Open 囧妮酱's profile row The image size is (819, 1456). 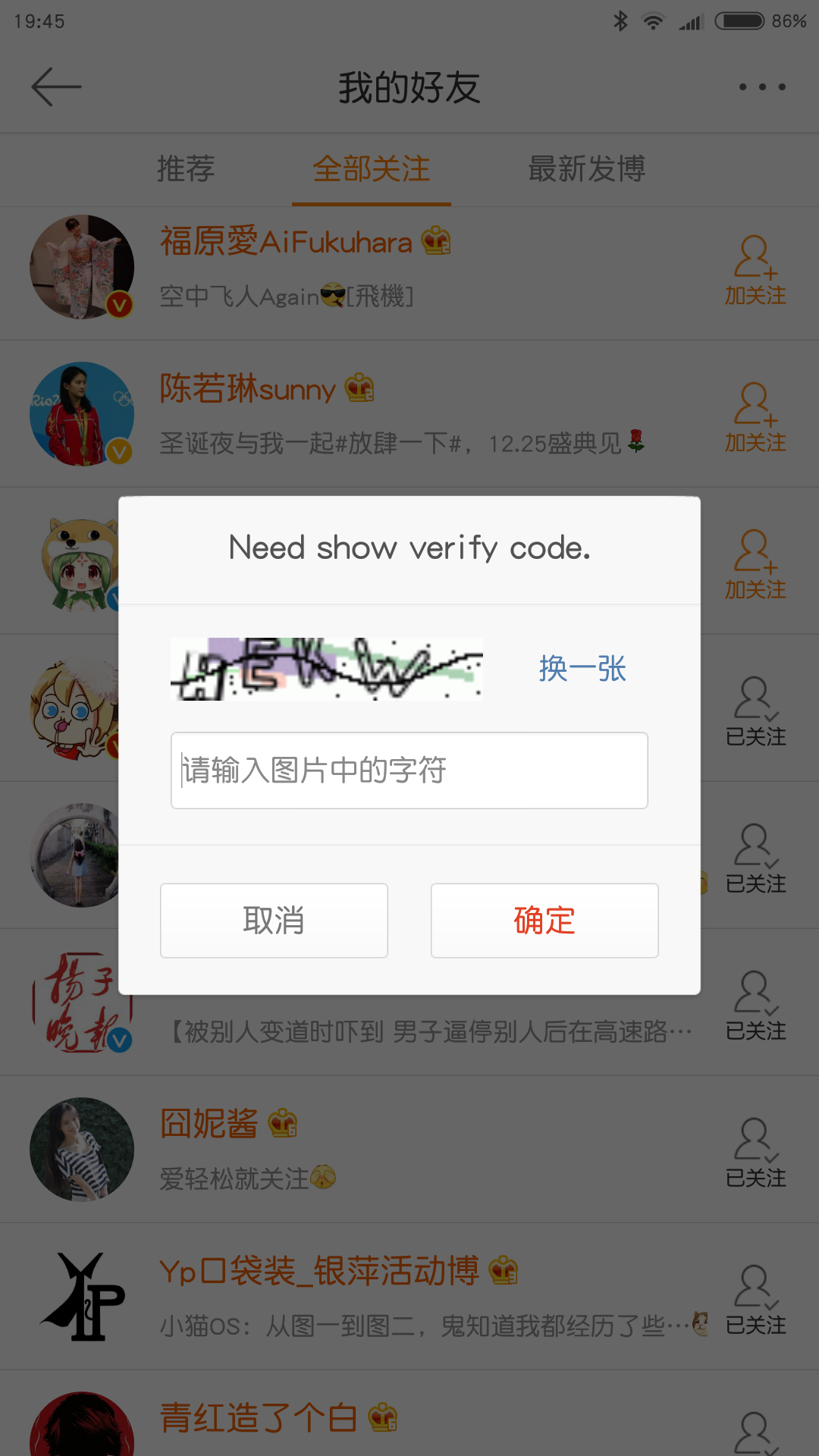379,1149
